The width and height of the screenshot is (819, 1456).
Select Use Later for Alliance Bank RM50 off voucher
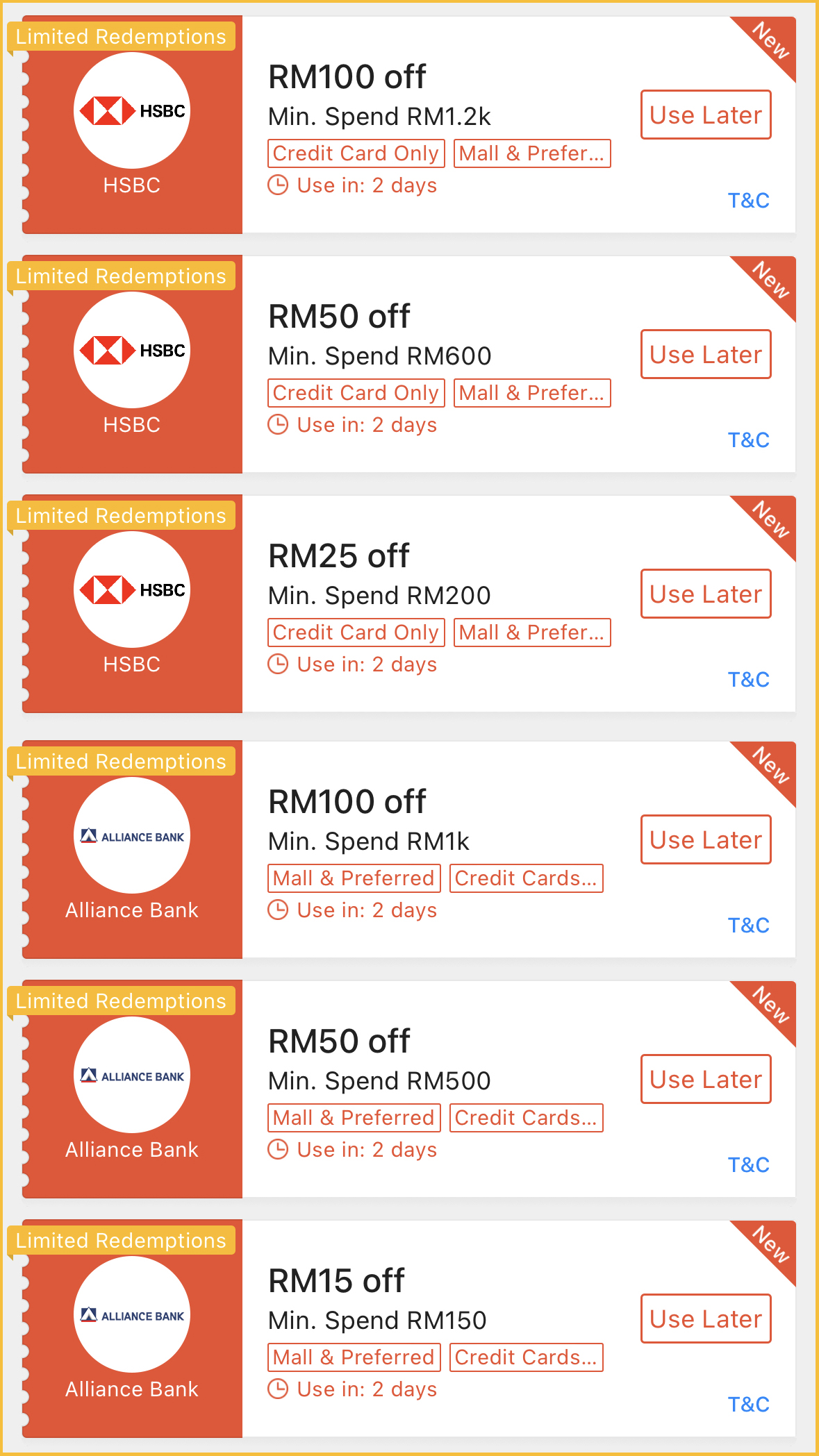click(x=706, y=1080)
